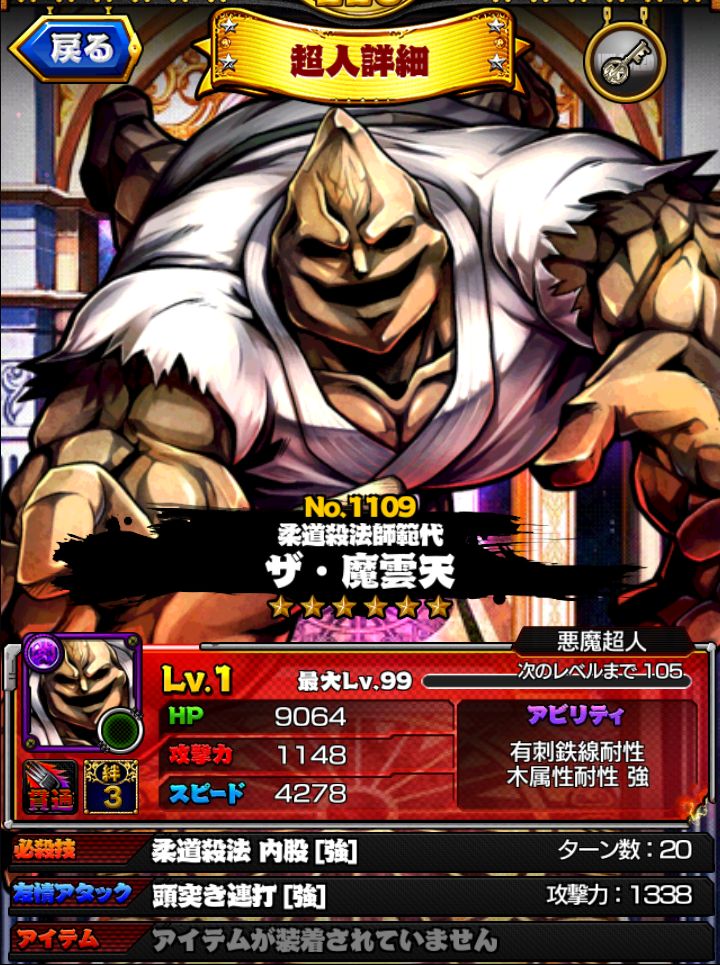View 必殺技 柔道殺法 内股 details

(360, 852)
